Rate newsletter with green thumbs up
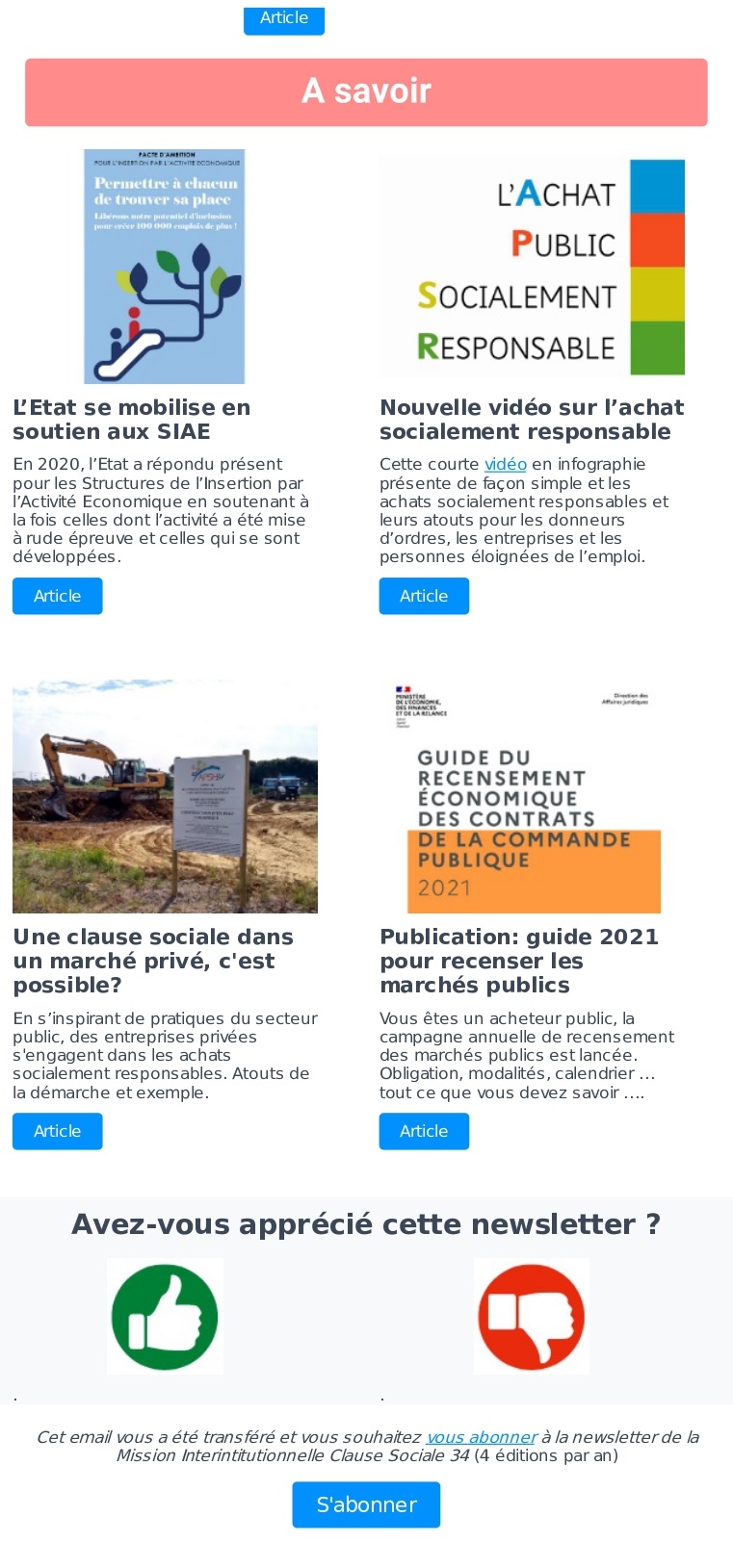The height and width of the screenshot is (1568, 733). [165, 1316]
